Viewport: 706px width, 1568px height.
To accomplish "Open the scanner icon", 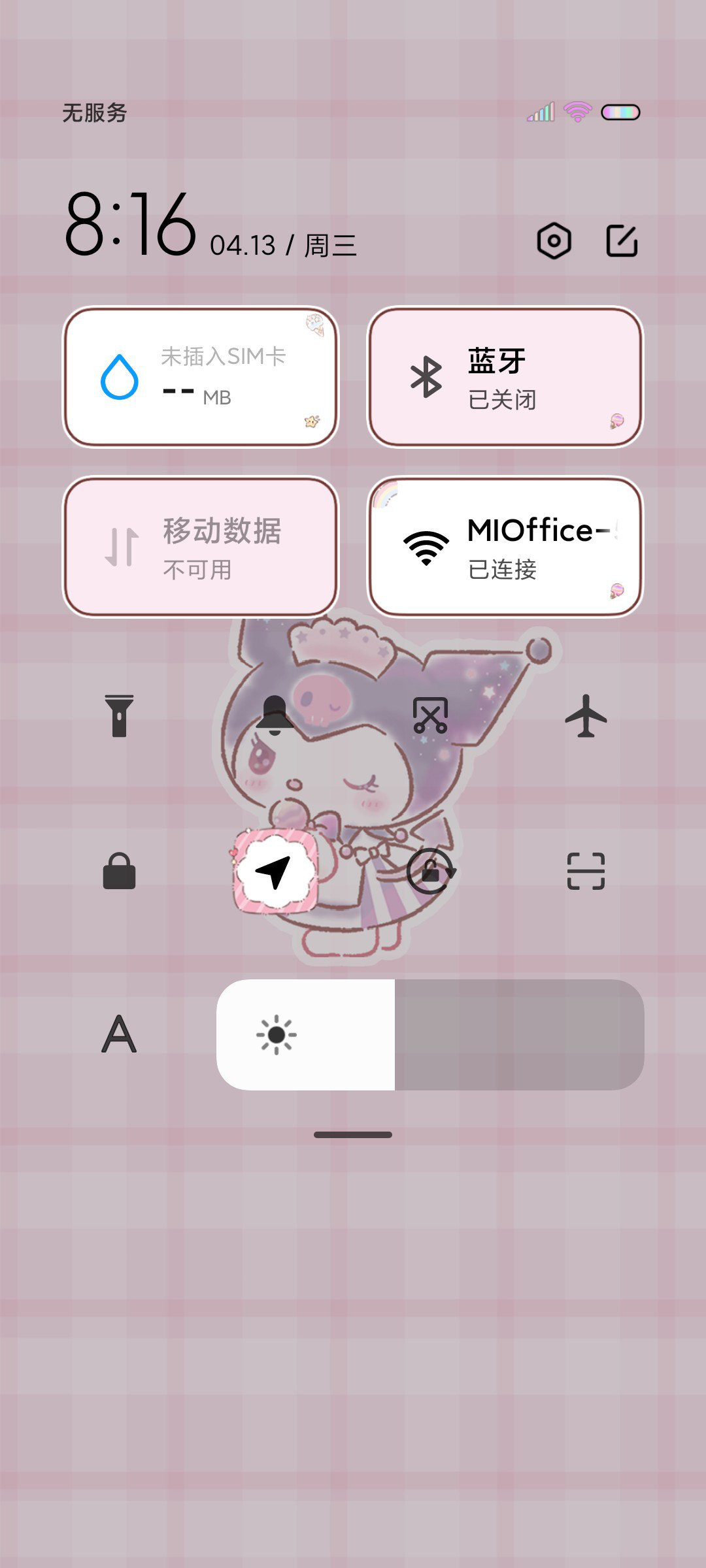I will point(586,871).
